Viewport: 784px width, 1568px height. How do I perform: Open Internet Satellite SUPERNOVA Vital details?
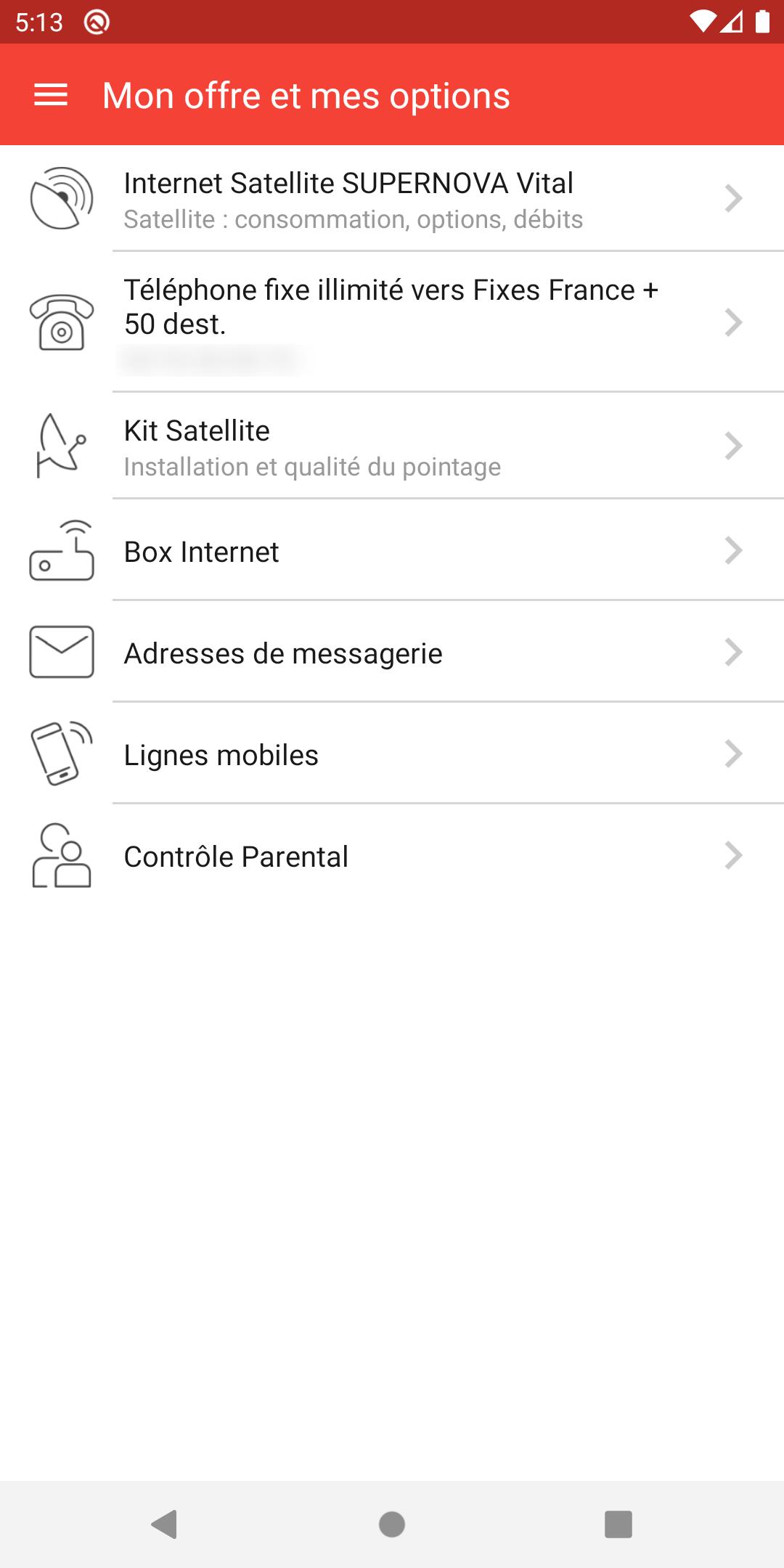392,199
